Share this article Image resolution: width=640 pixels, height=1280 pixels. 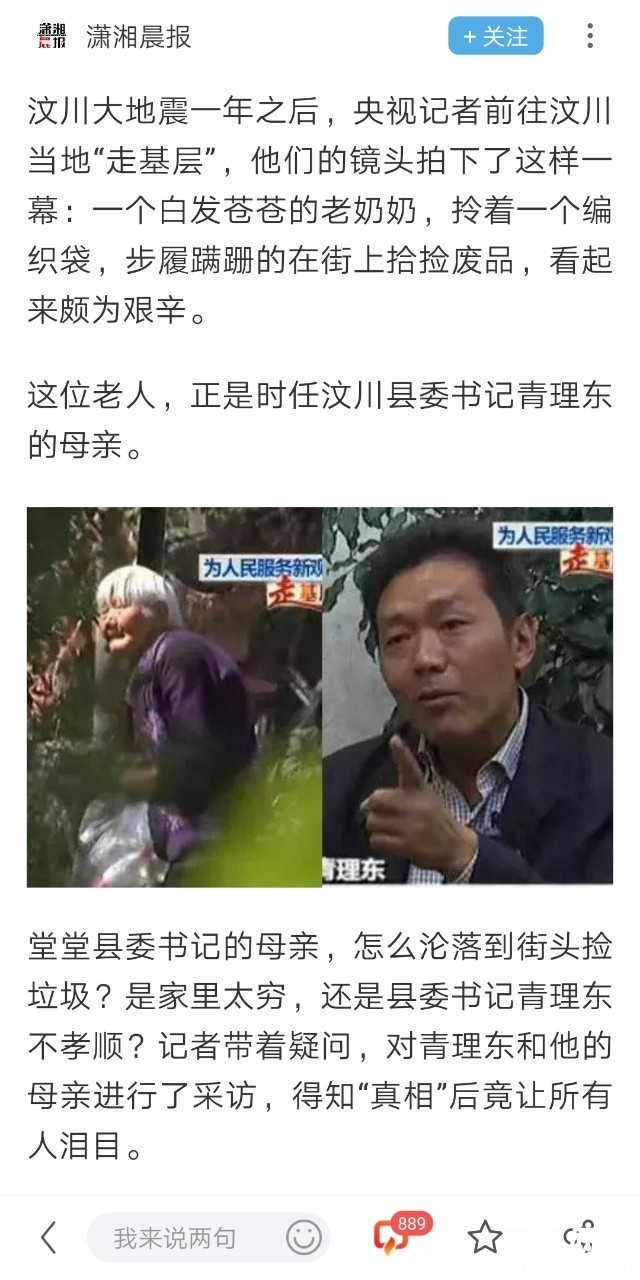(x=580, y=1238)
